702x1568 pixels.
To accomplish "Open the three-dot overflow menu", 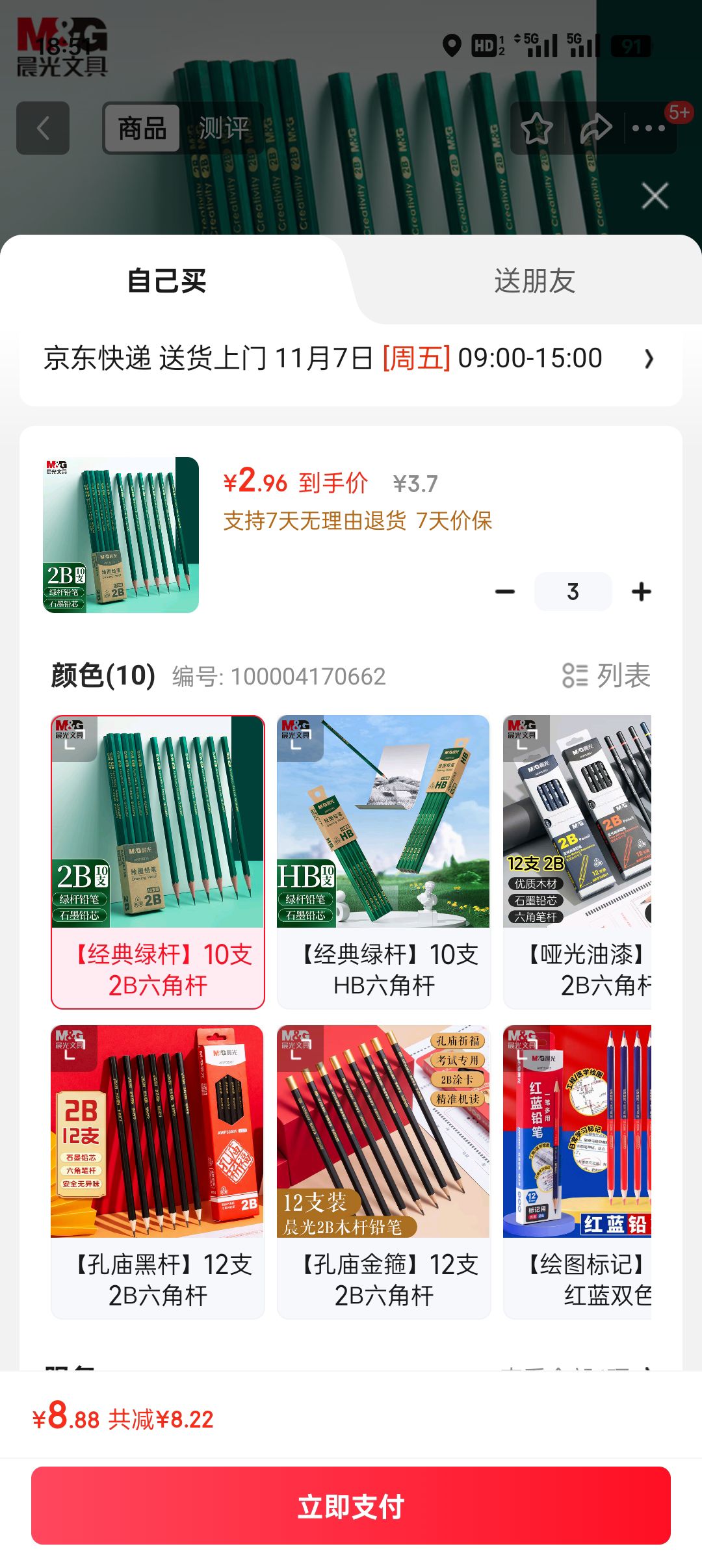I will click(x=649, y=128).
